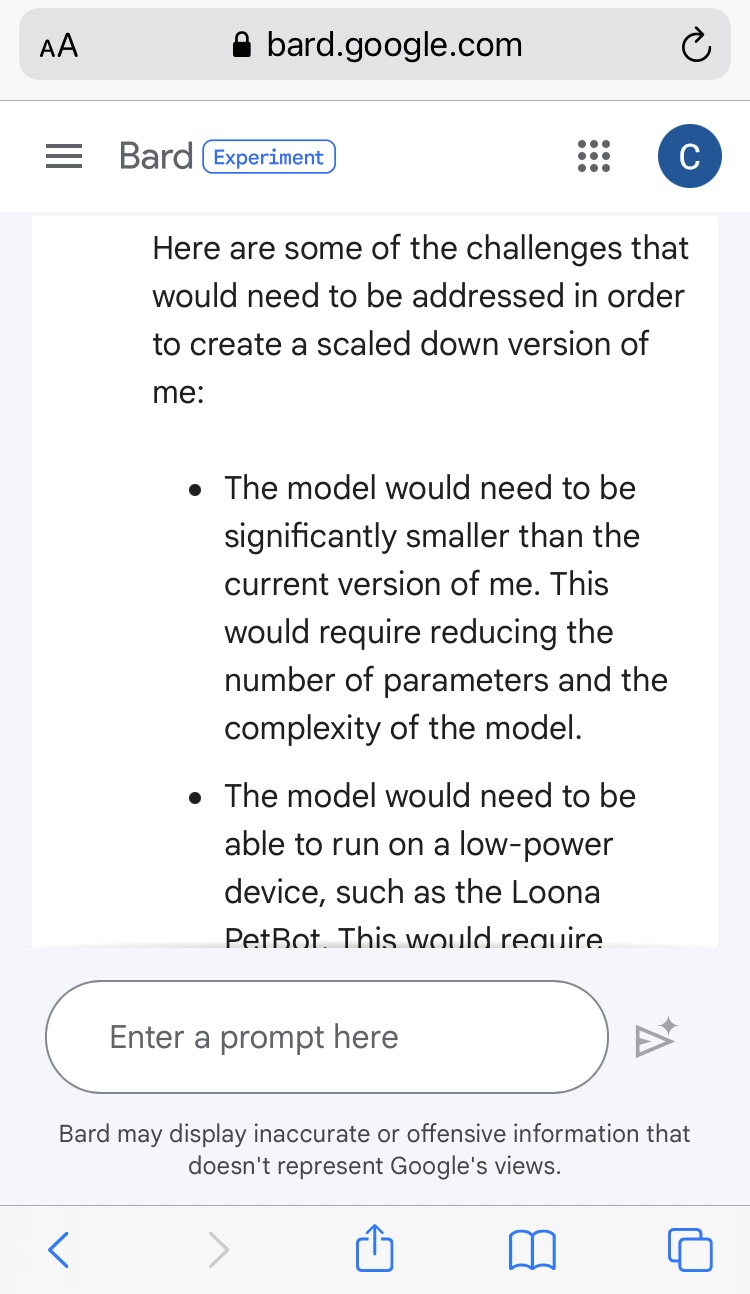This screenshot has width=750, height=1294.
Task: Open the Bard hamburger menu
Action: click(64, 157)
